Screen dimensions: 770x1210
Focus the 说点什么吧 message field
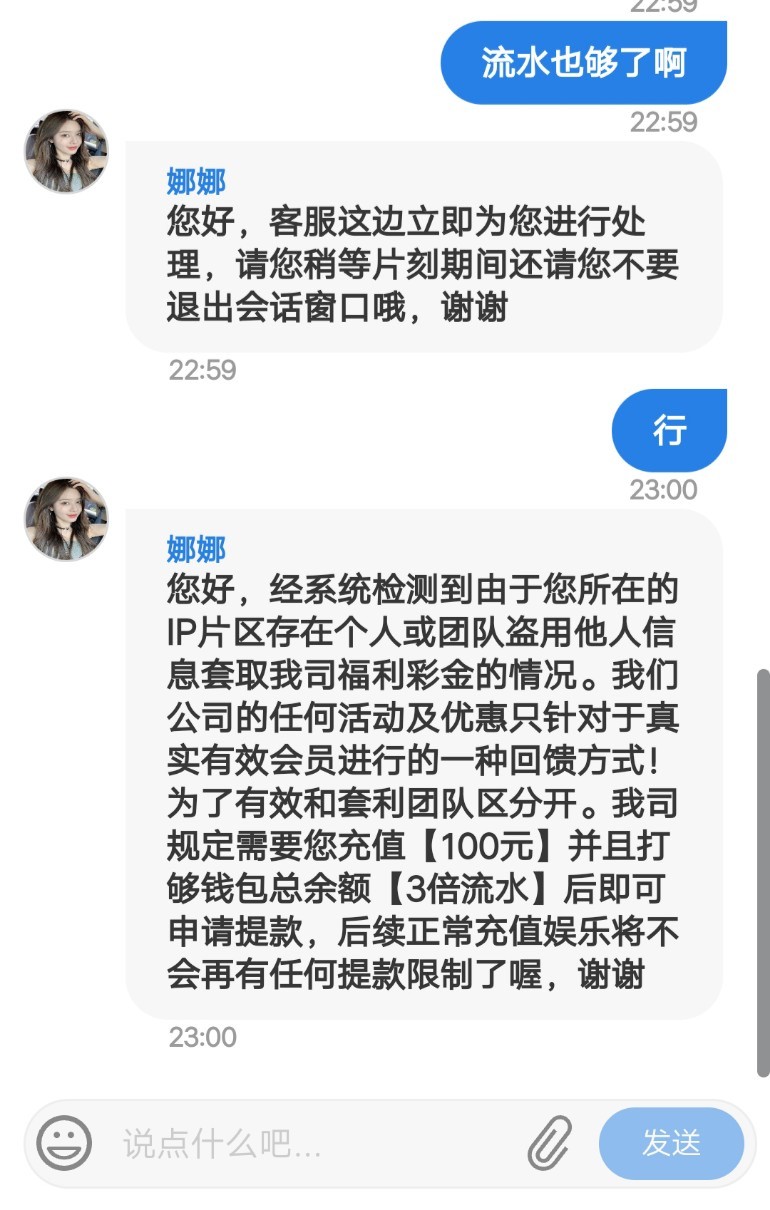coord(310,1143)
